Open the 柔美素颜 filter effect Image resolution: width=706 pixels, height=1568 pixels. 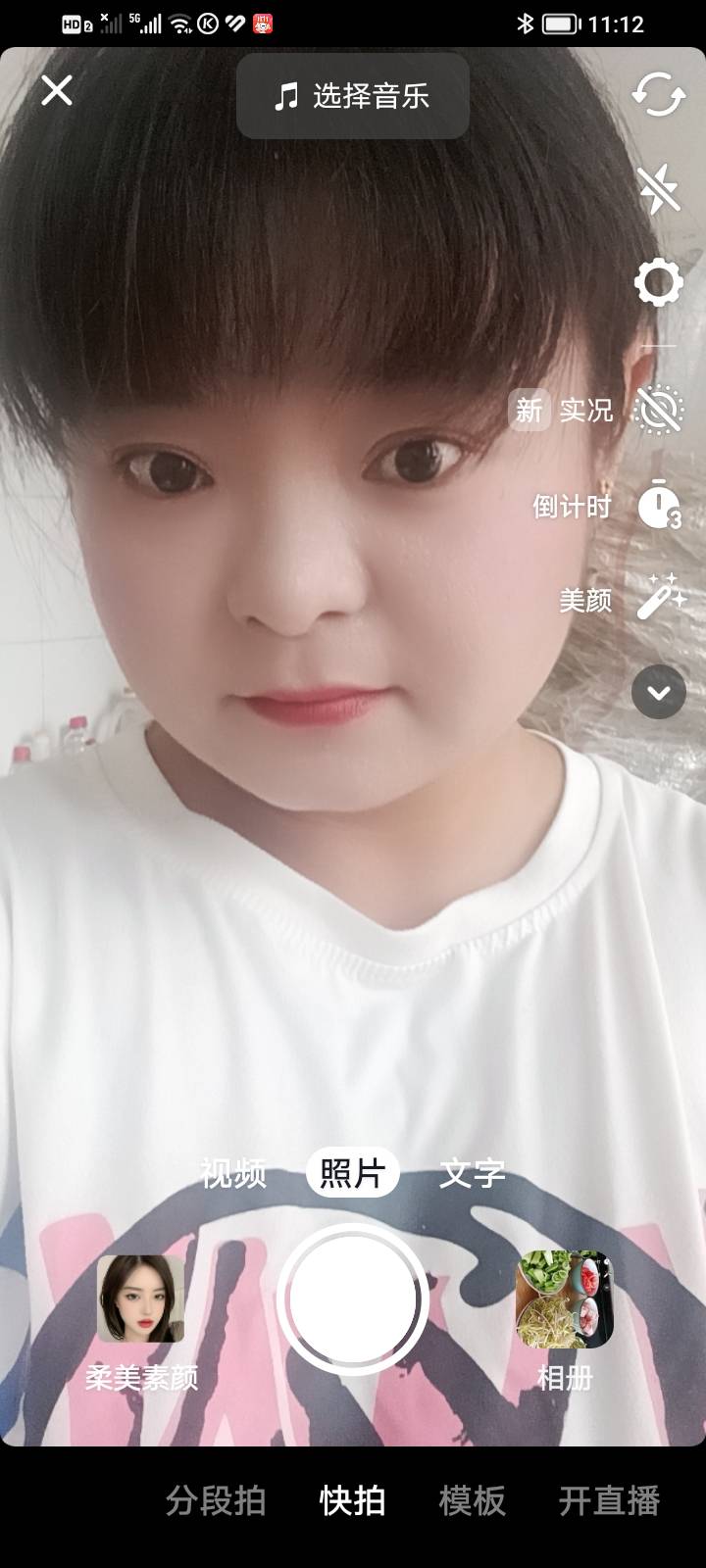click(x=141, y=1321)
